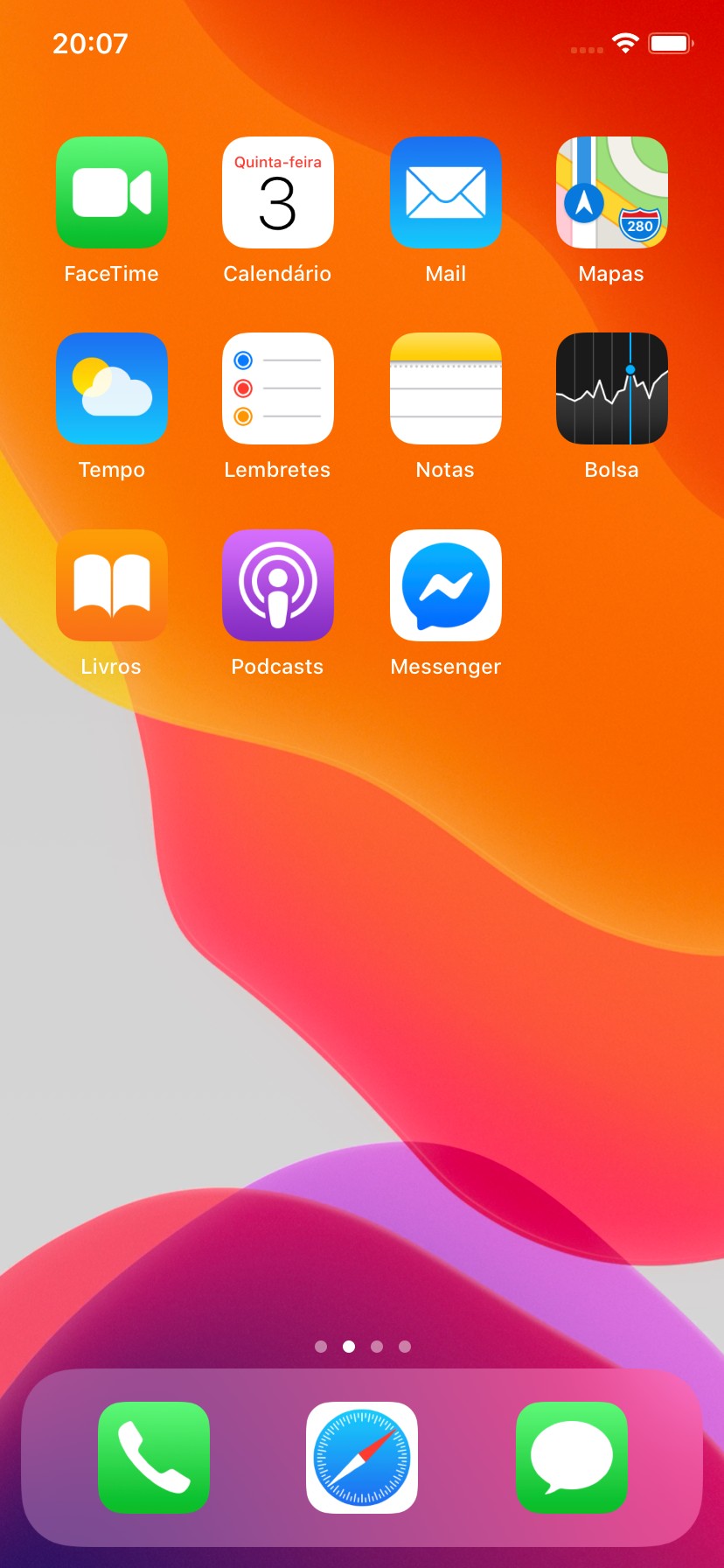This screenshot has height=1568, width=724.
Task: Launch the Safari browser from the dock
Action: click(362, 1458)
